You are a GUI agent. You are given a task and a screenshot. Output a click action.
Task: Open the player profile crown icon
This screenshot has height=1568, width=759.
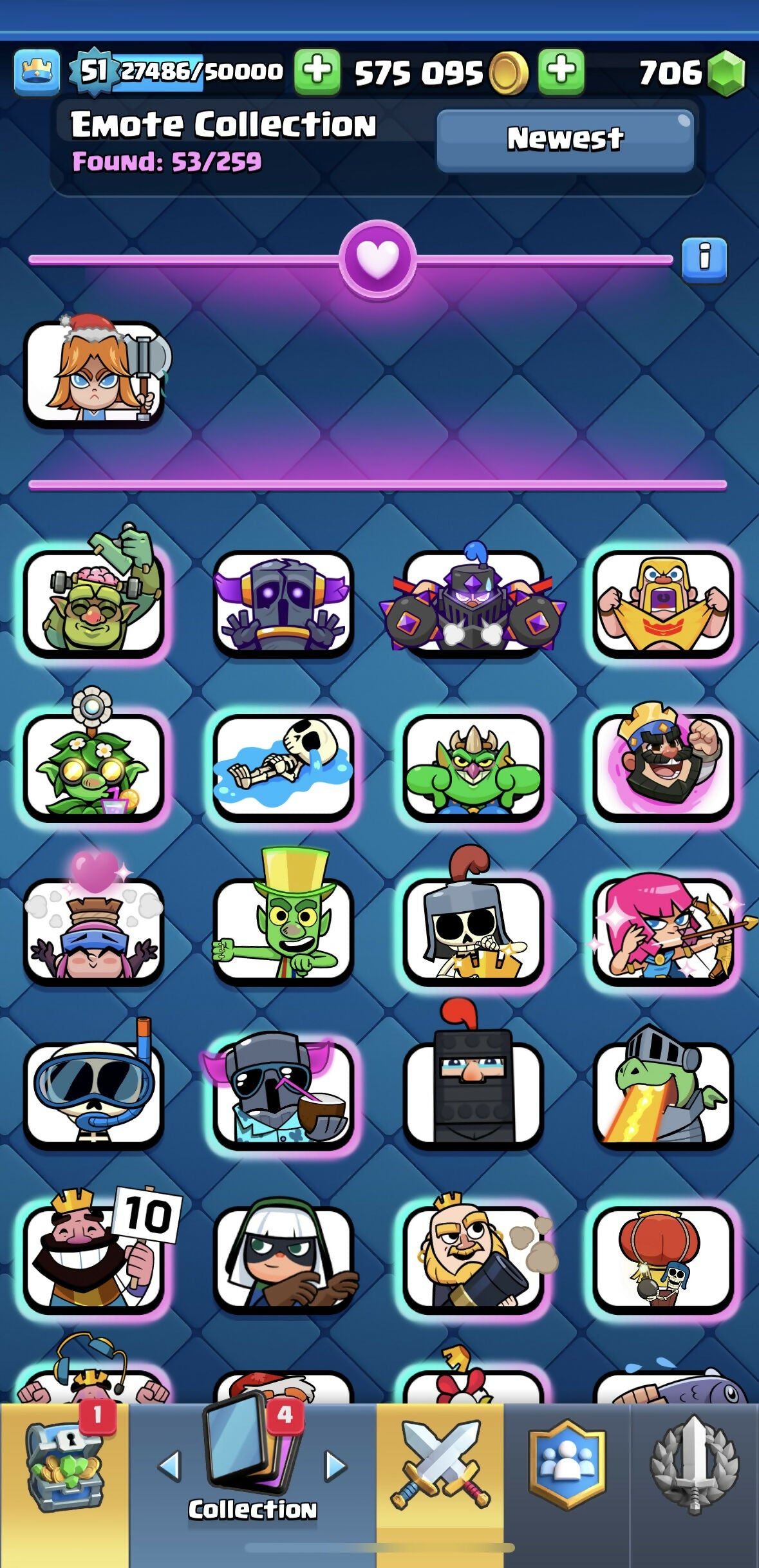point(37,72)
